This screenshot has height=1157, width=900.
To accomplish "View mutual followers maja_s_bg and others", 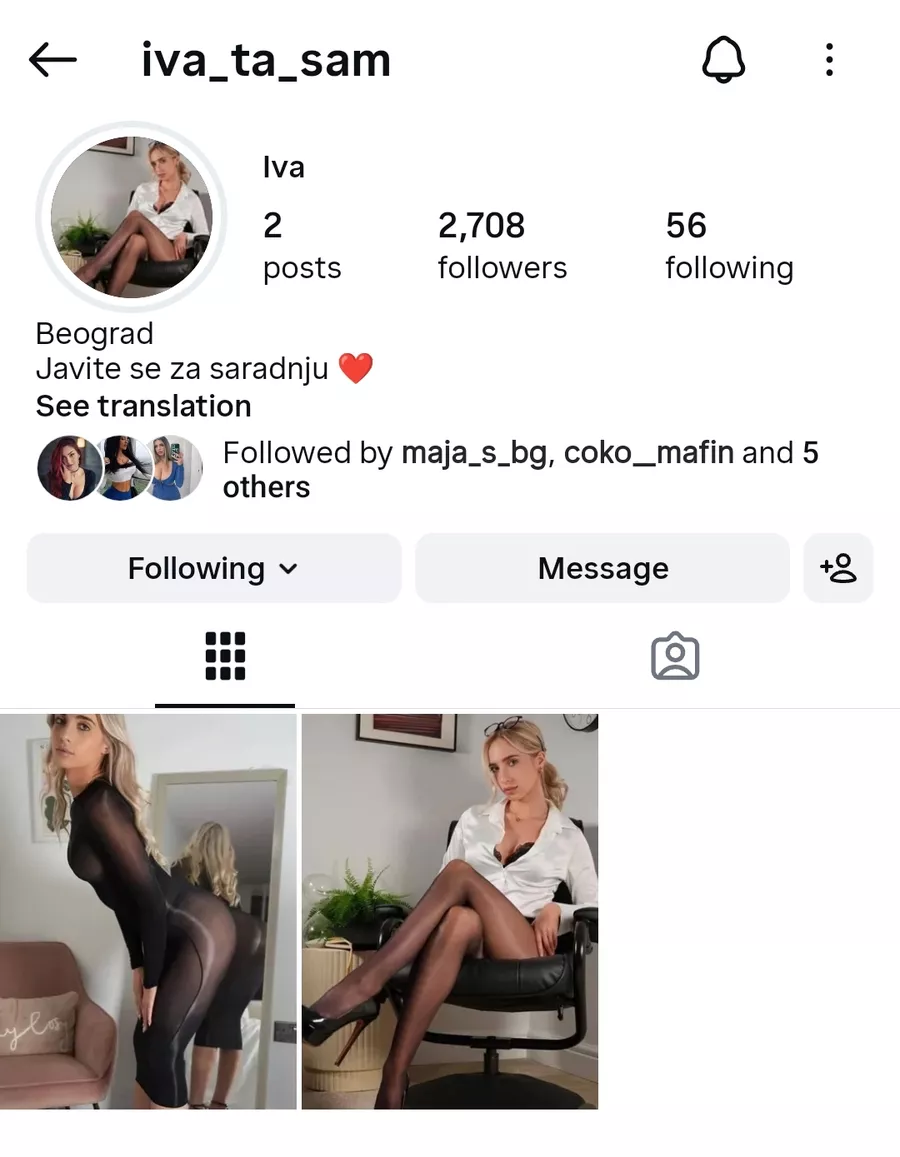I will [520, 469].
